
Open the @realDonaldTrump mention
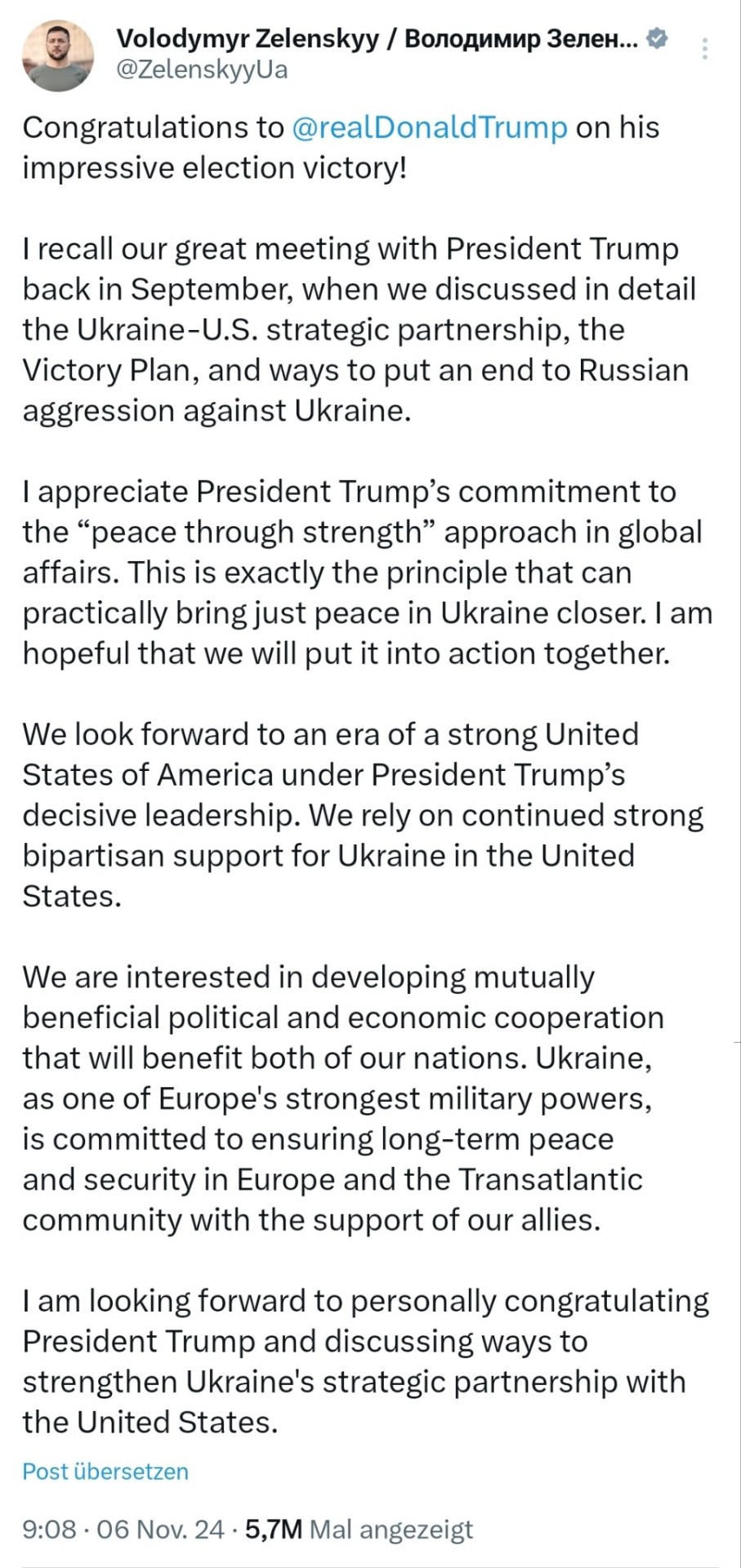coord(429,127)
